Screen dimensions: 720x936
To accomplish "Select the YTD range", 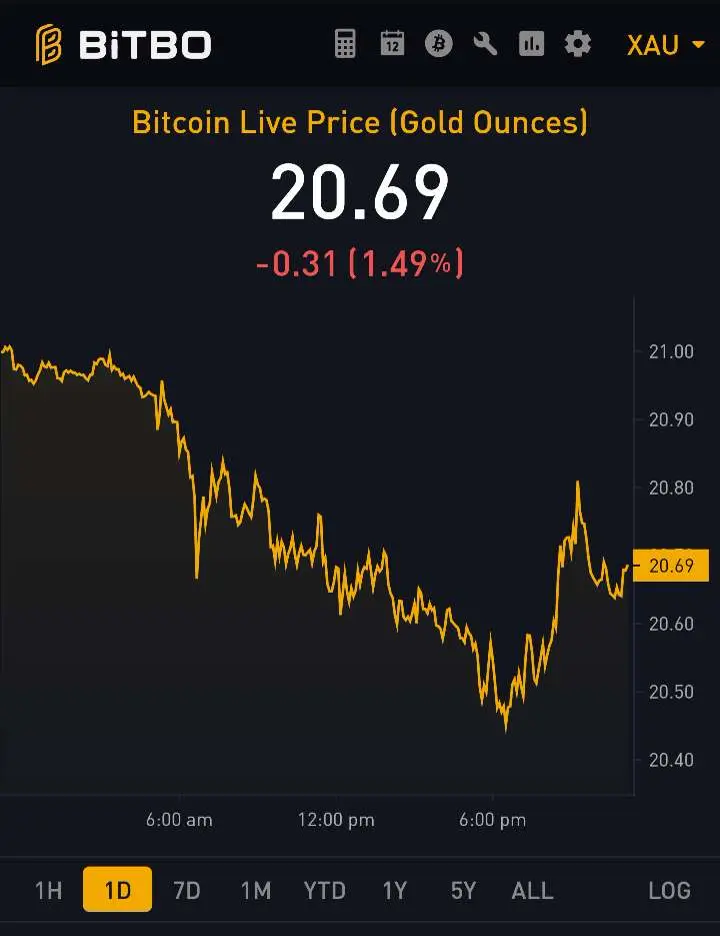I will click(x=325, y=890).
